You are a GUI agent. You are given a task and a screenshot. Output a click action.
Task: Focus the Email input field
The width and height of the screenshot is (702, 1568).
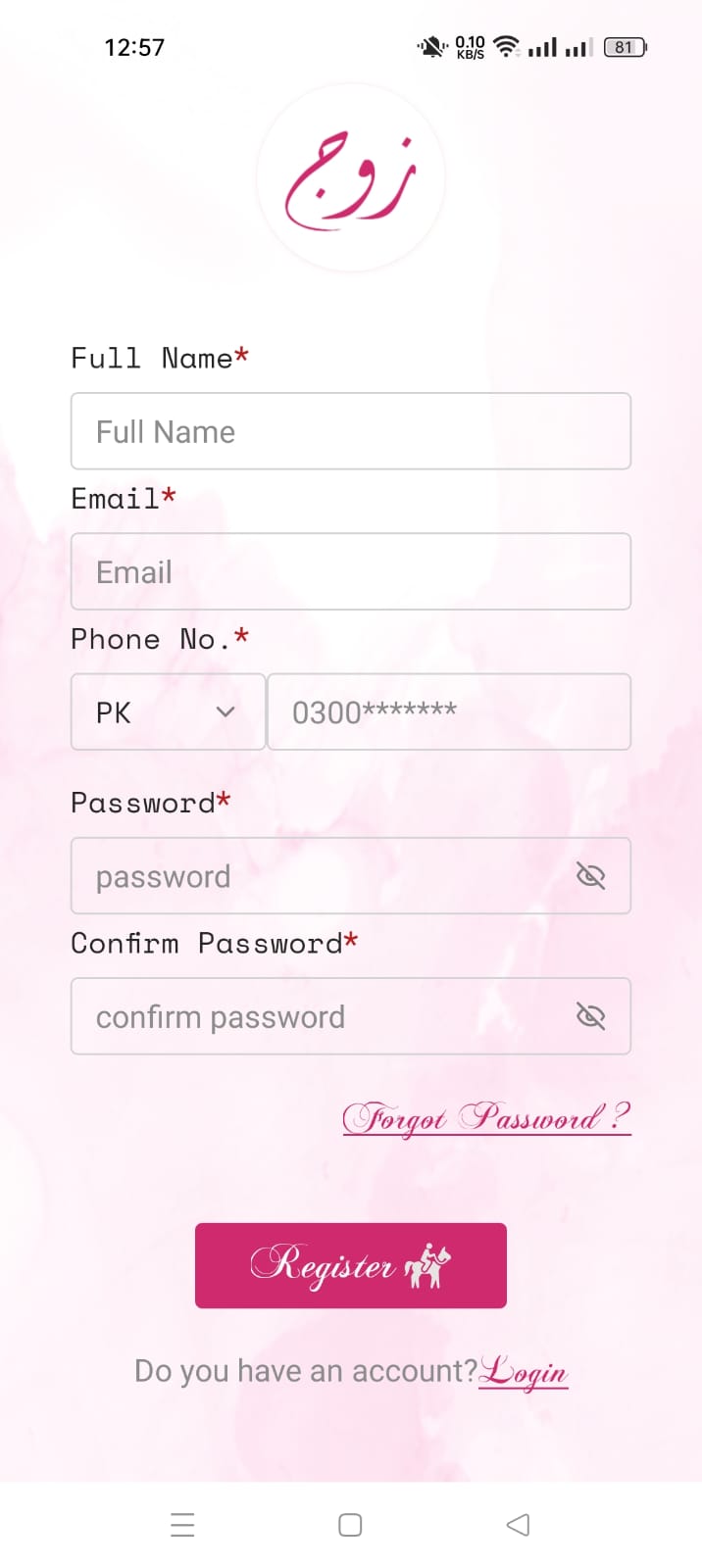350,571
